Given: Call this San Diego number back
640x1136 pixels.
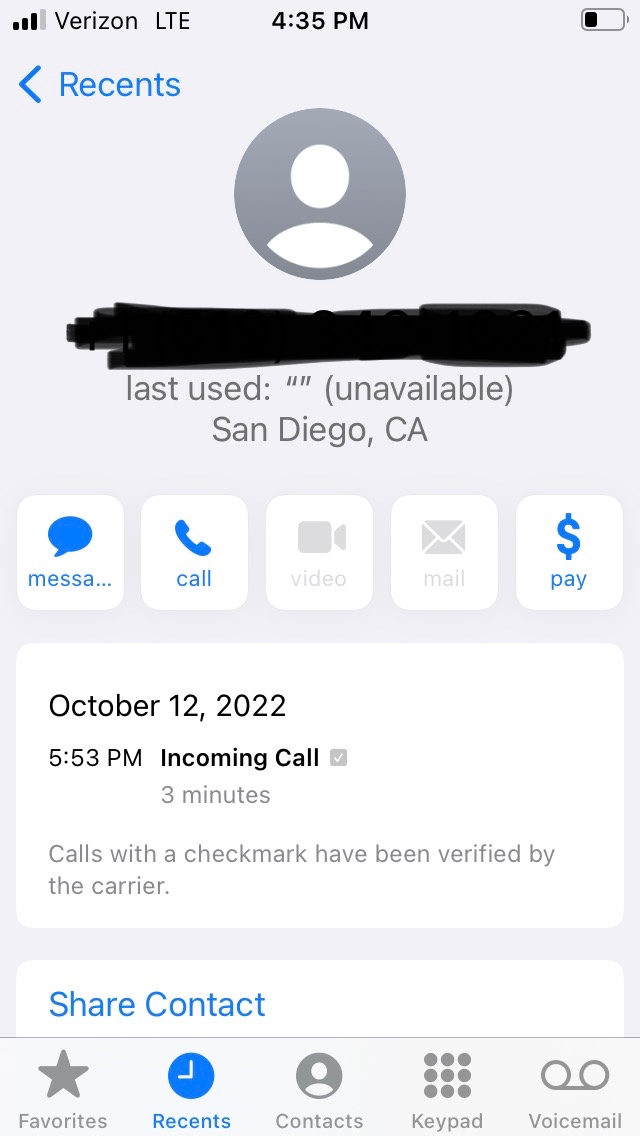Looking at the screenshot, I should coord(194,552).
